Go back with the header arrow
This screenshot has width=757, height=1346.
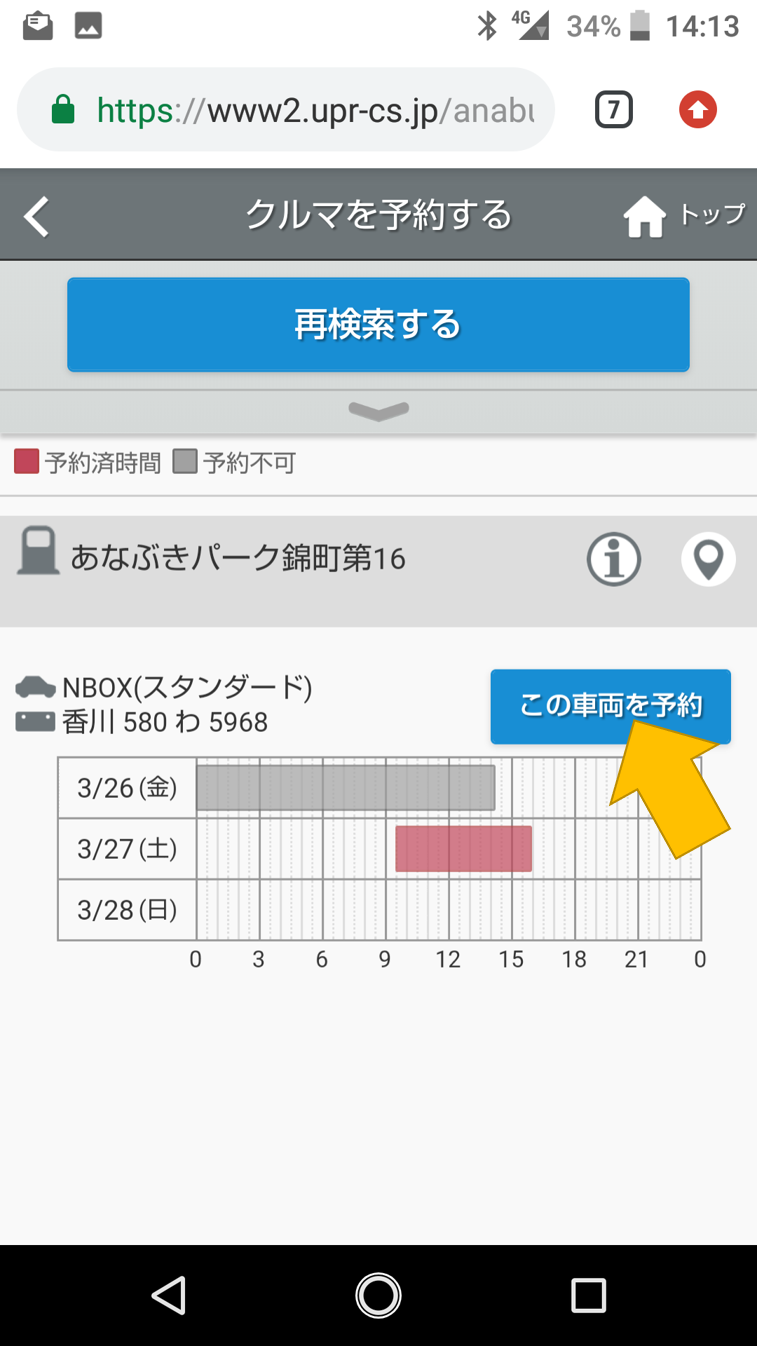37,216
